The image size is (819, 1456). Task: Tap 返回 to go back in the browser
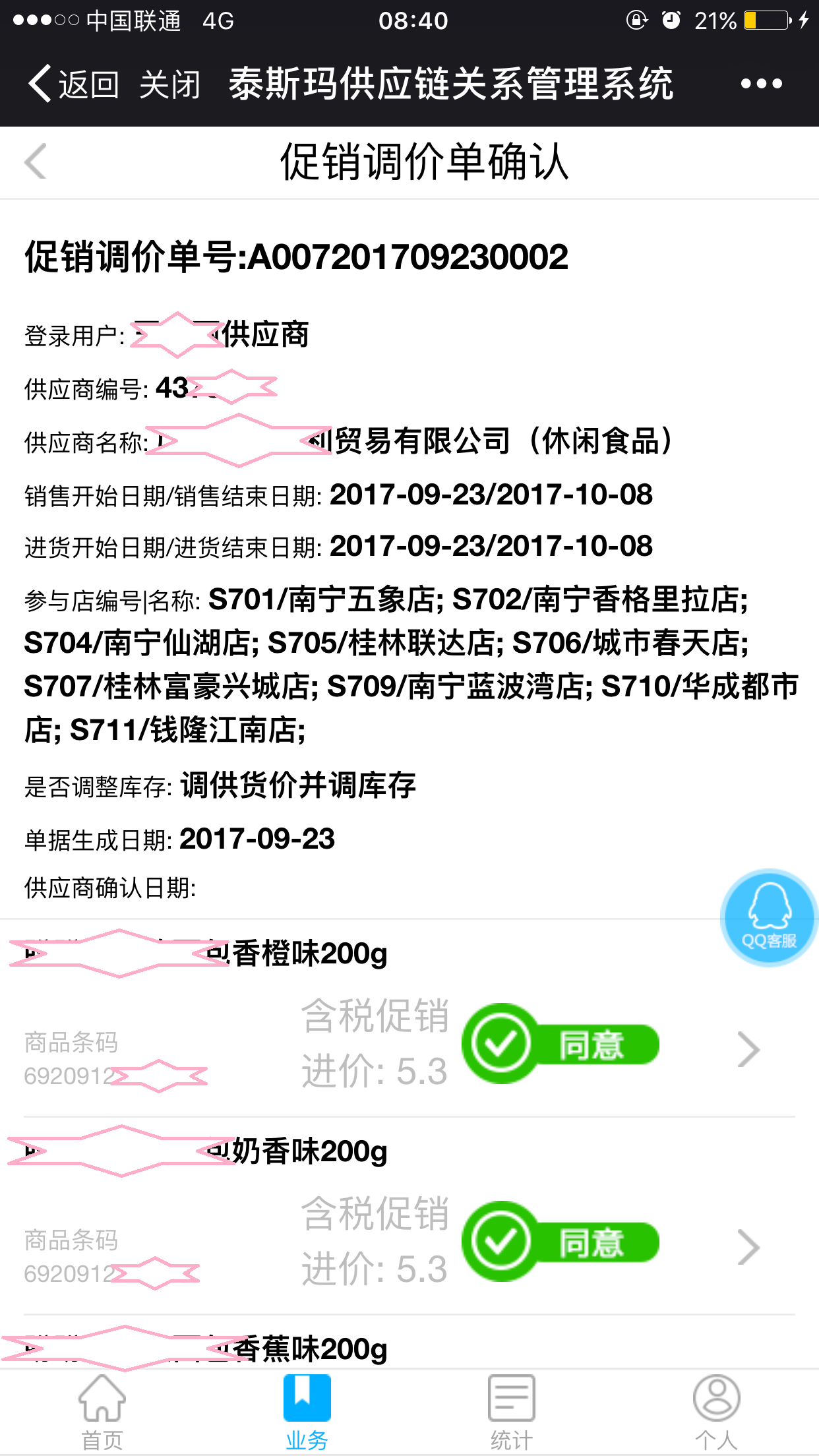point(74,84)
